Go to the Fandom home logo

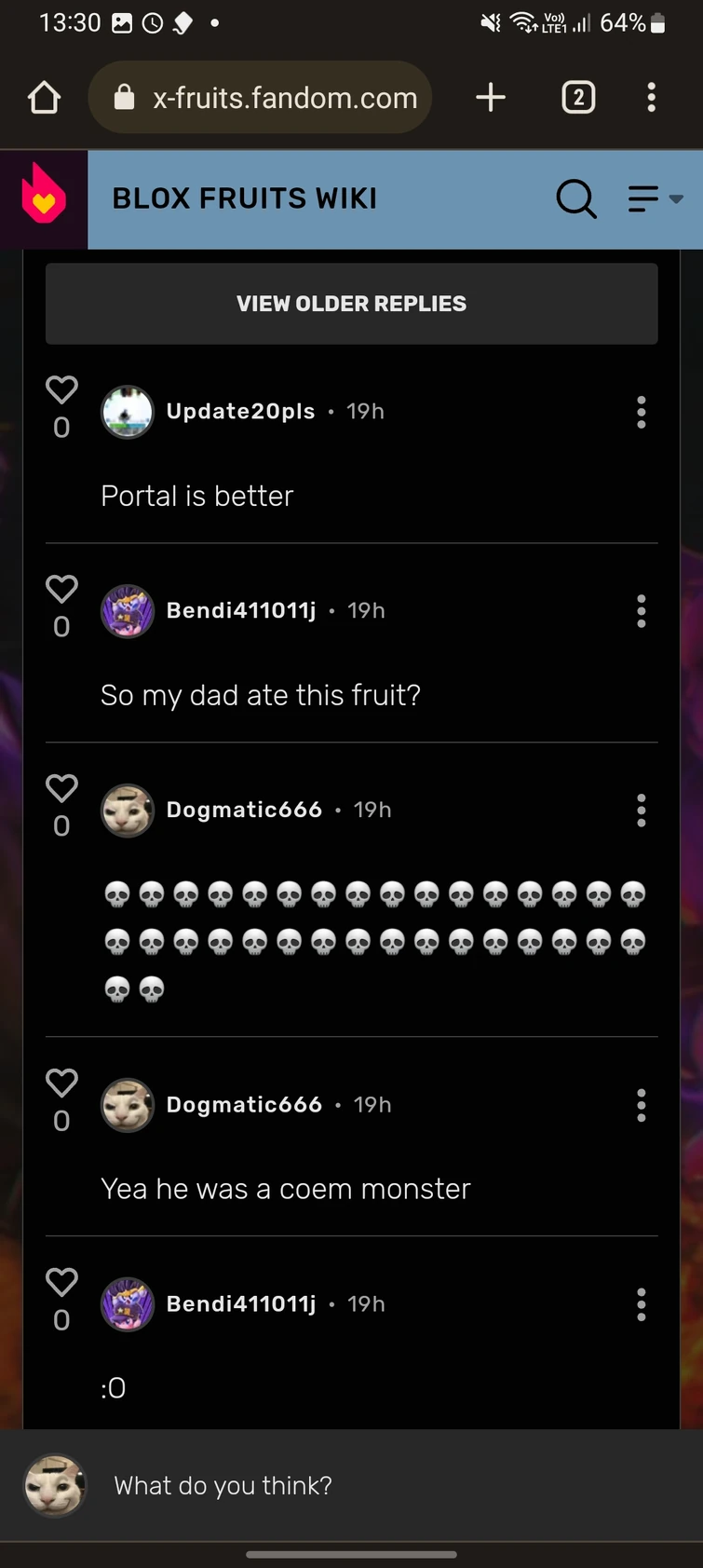44,198
